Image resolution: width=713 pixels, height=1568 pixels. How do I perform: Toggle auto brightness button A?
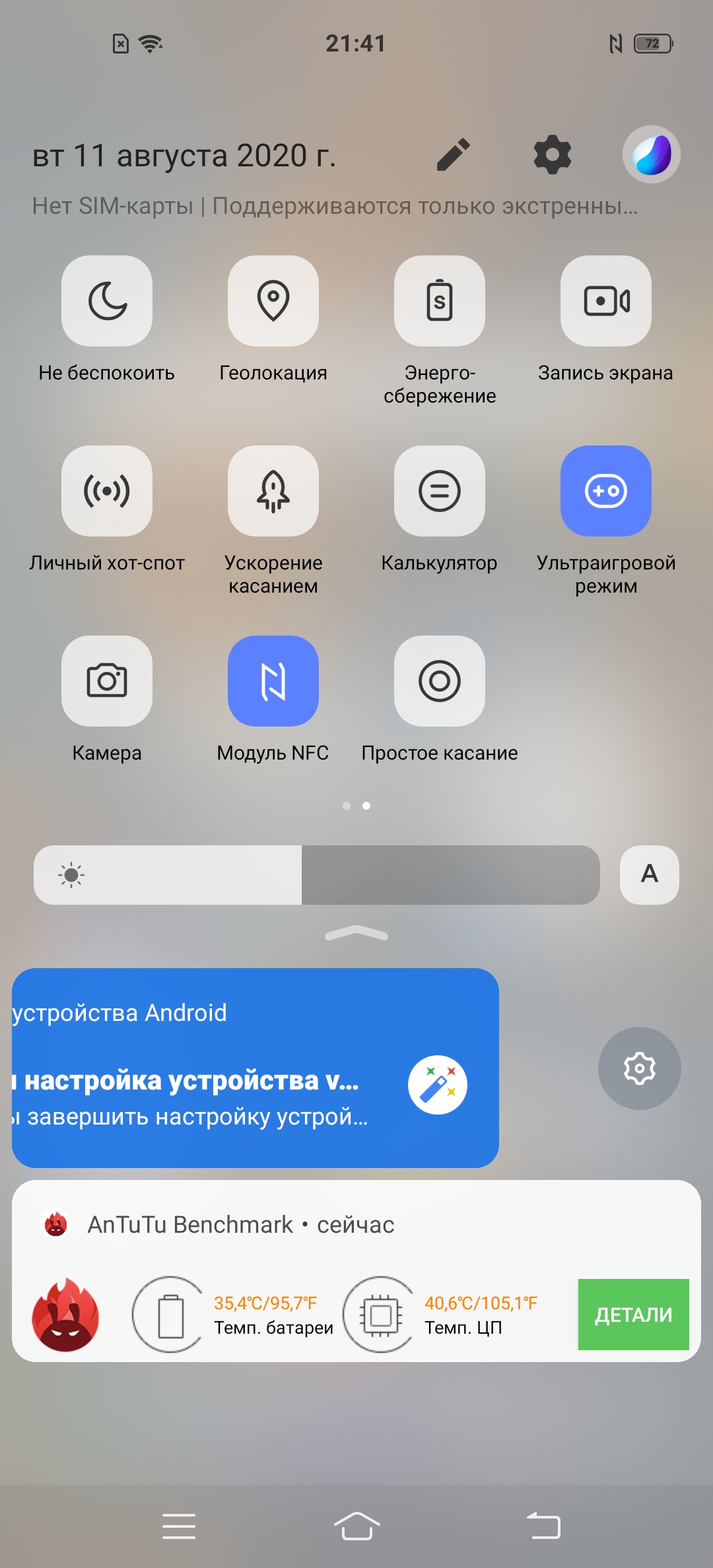[x=650, y=875]
